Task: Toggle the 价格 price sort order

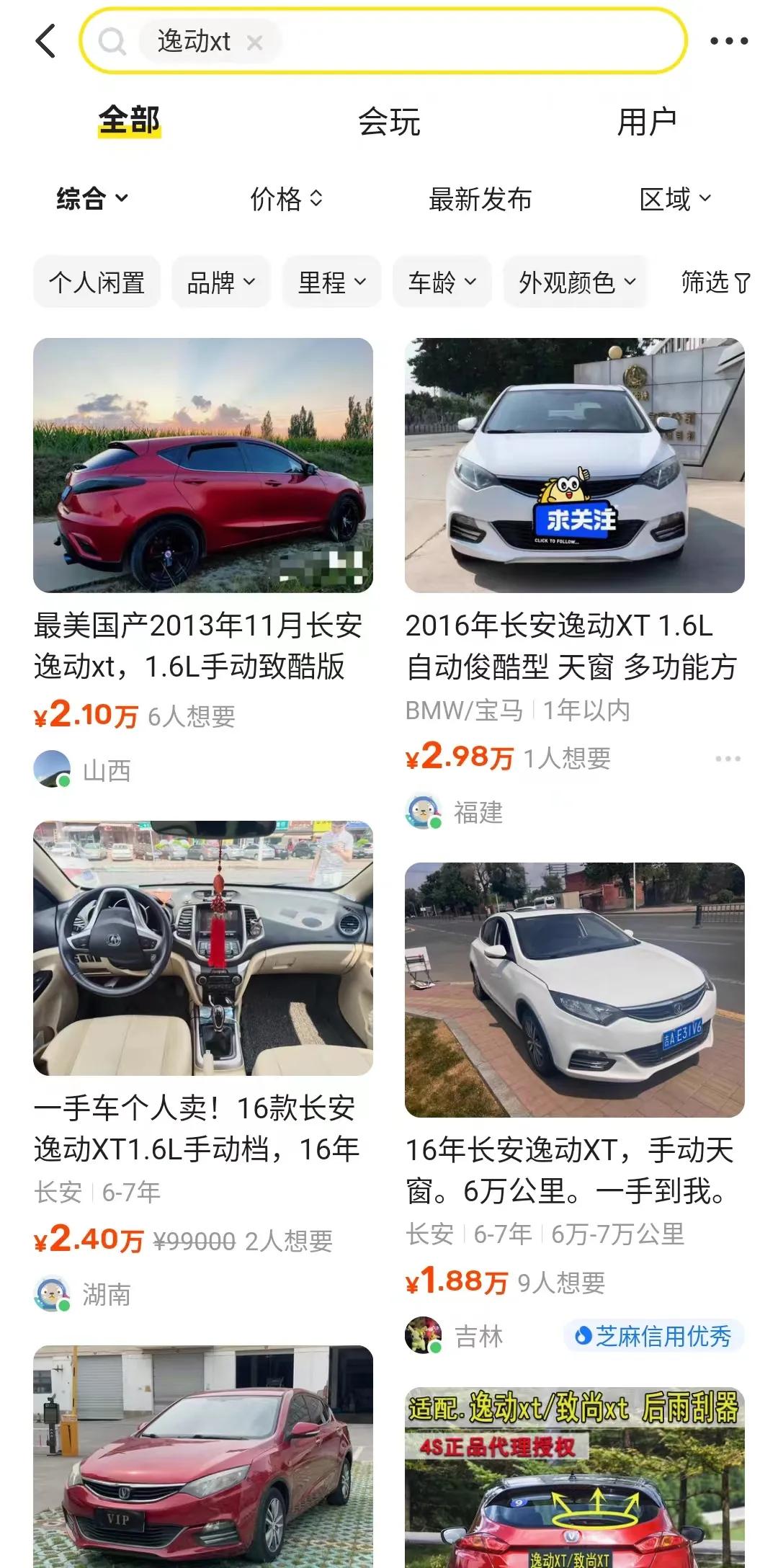Action: click(x=283, y=199)
